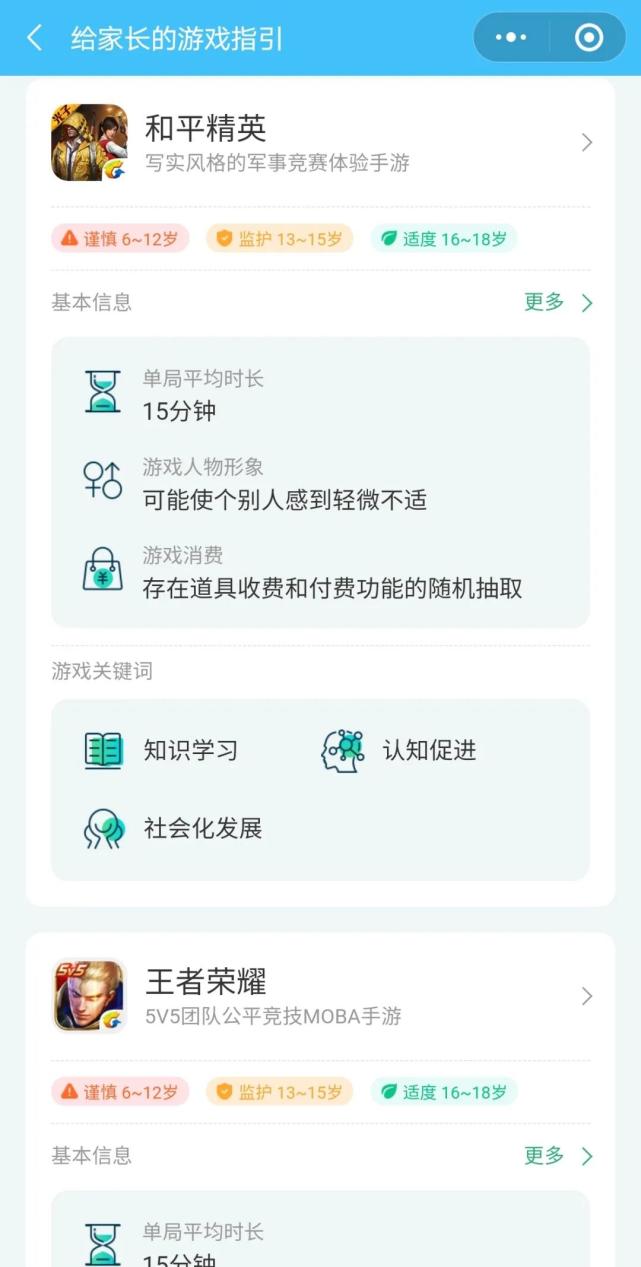
Task: Open 王者荣耀 game details
Action: [x=586, y=996]
